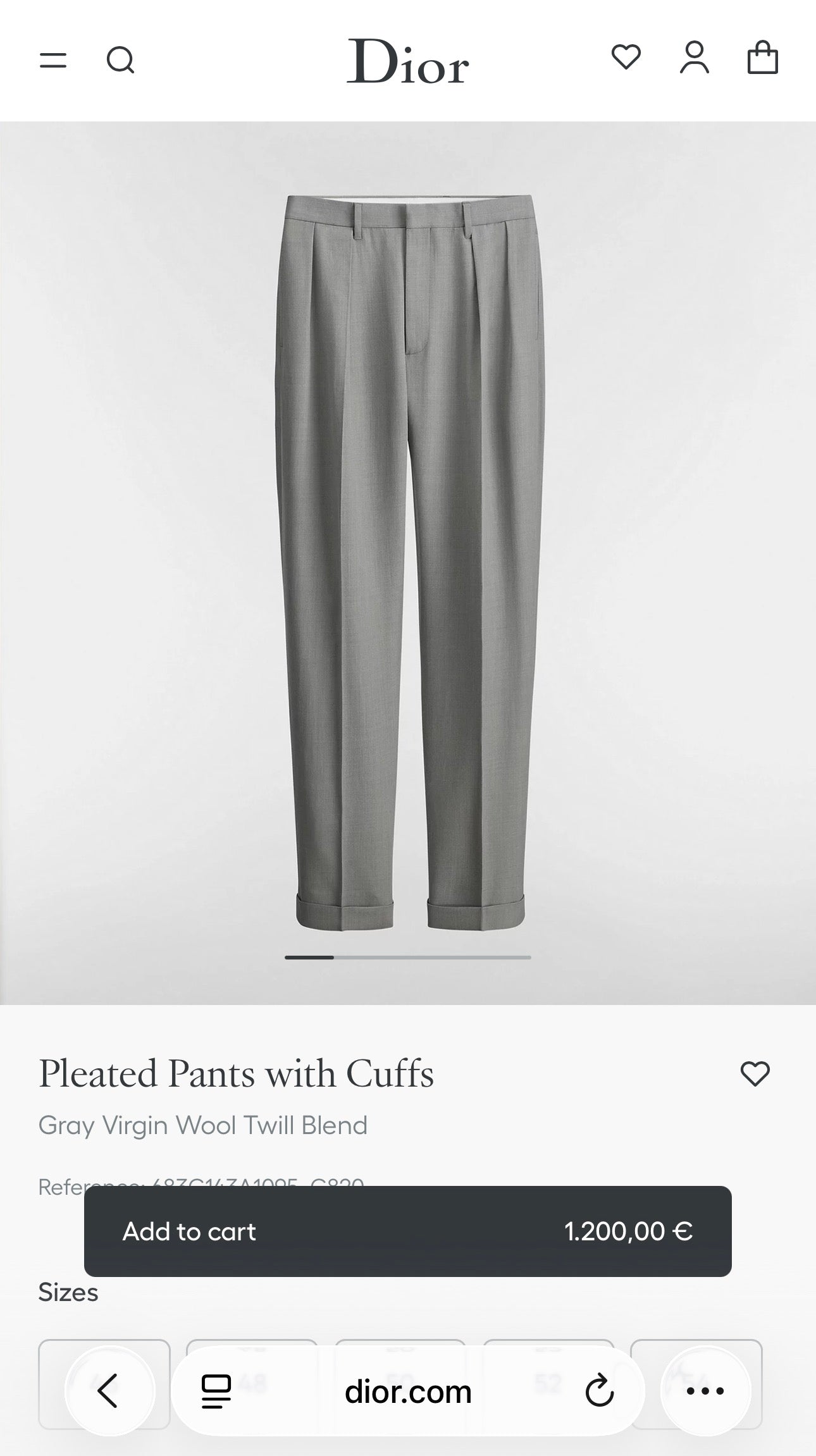The image size is (816, 1456).
Task: Toggle the heart next to Pleated Pants title
Action: [755, 1074]
